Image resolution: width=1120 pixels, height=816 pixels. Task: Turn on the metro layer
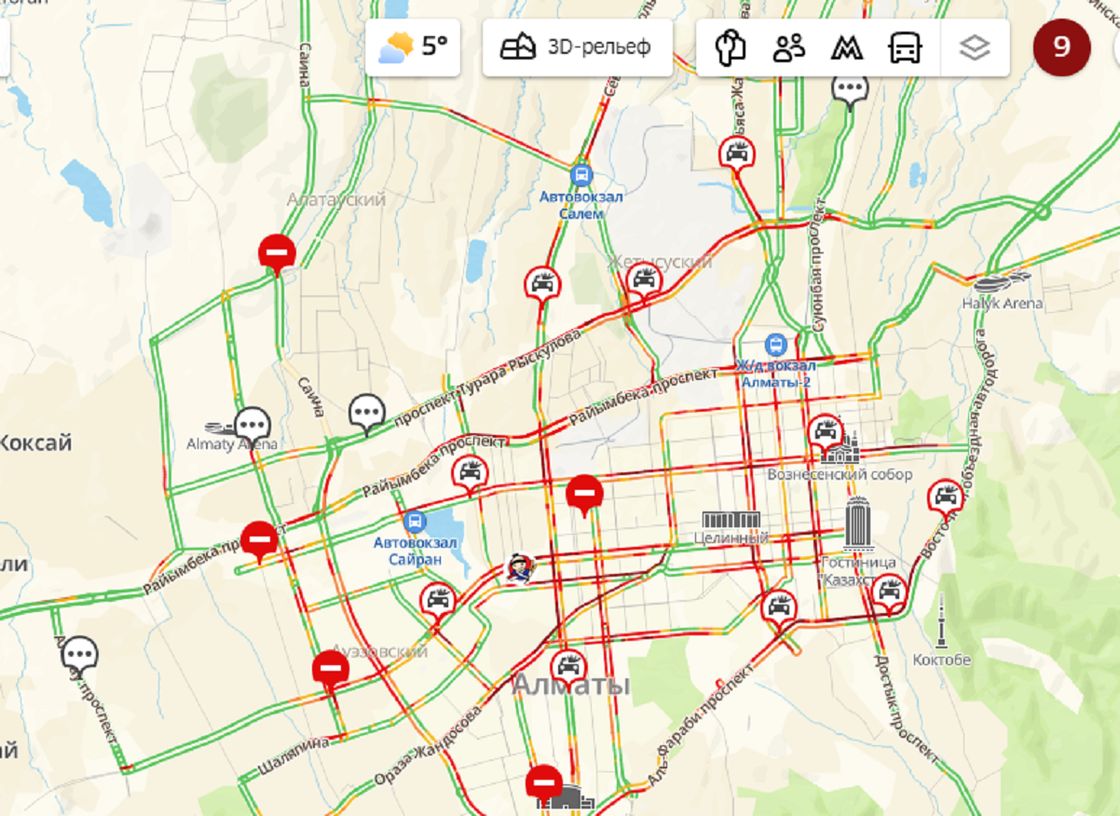847,47
